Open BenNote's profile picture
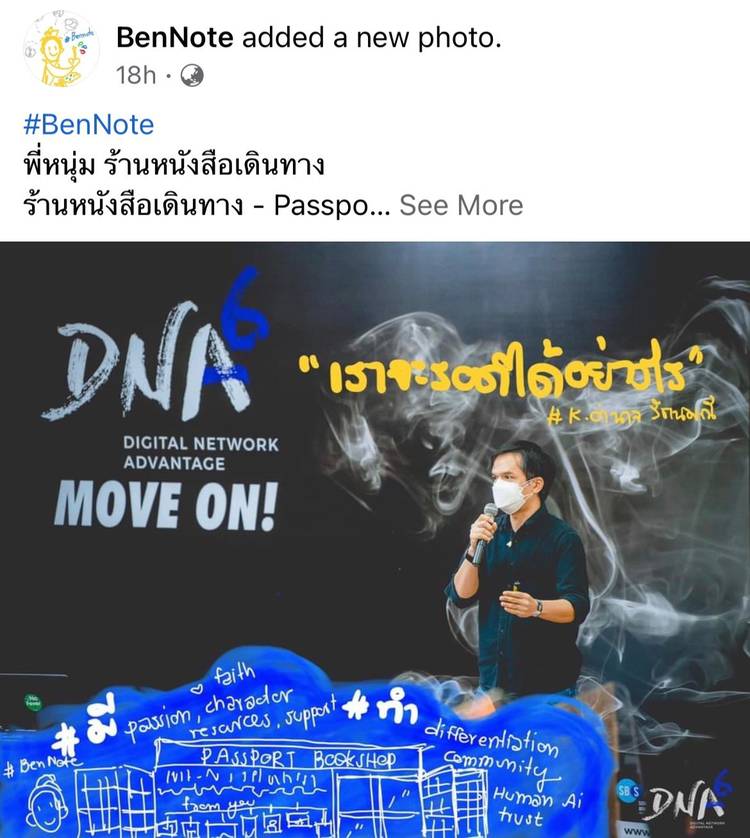This screenshot has height=838, width=750. (60, 48)
